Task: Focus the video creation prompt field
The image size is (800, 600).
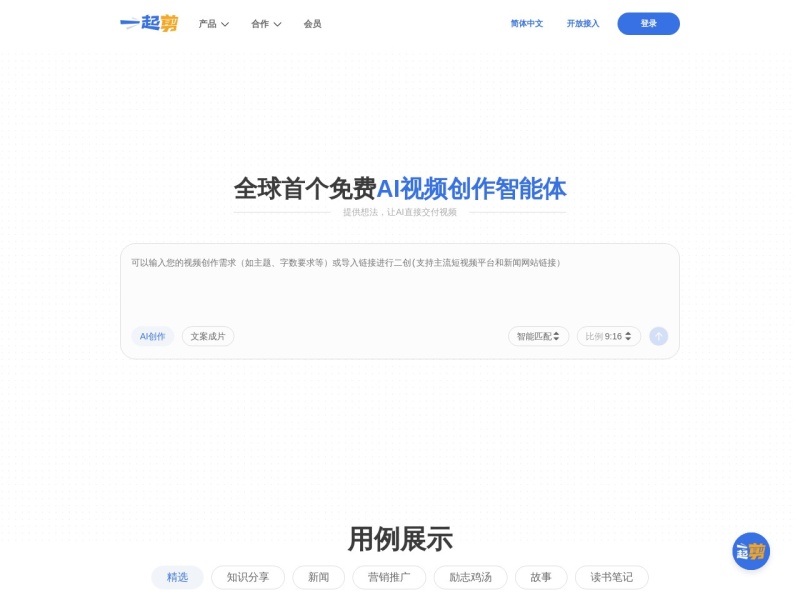Action: coord(400,285)
